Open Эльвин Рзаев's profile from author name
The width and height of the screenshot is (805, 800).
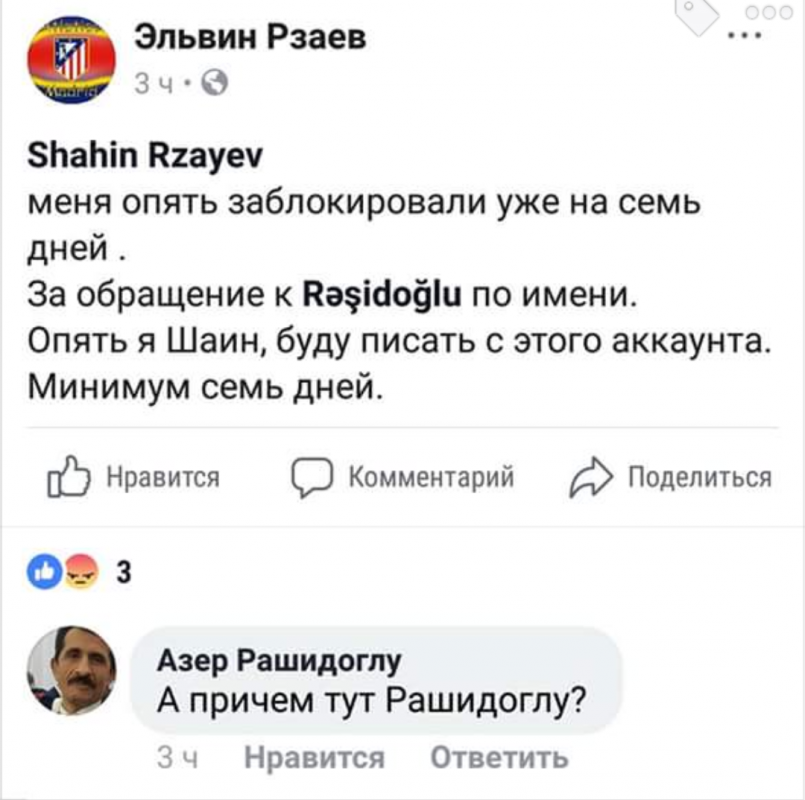coord(251,39)
